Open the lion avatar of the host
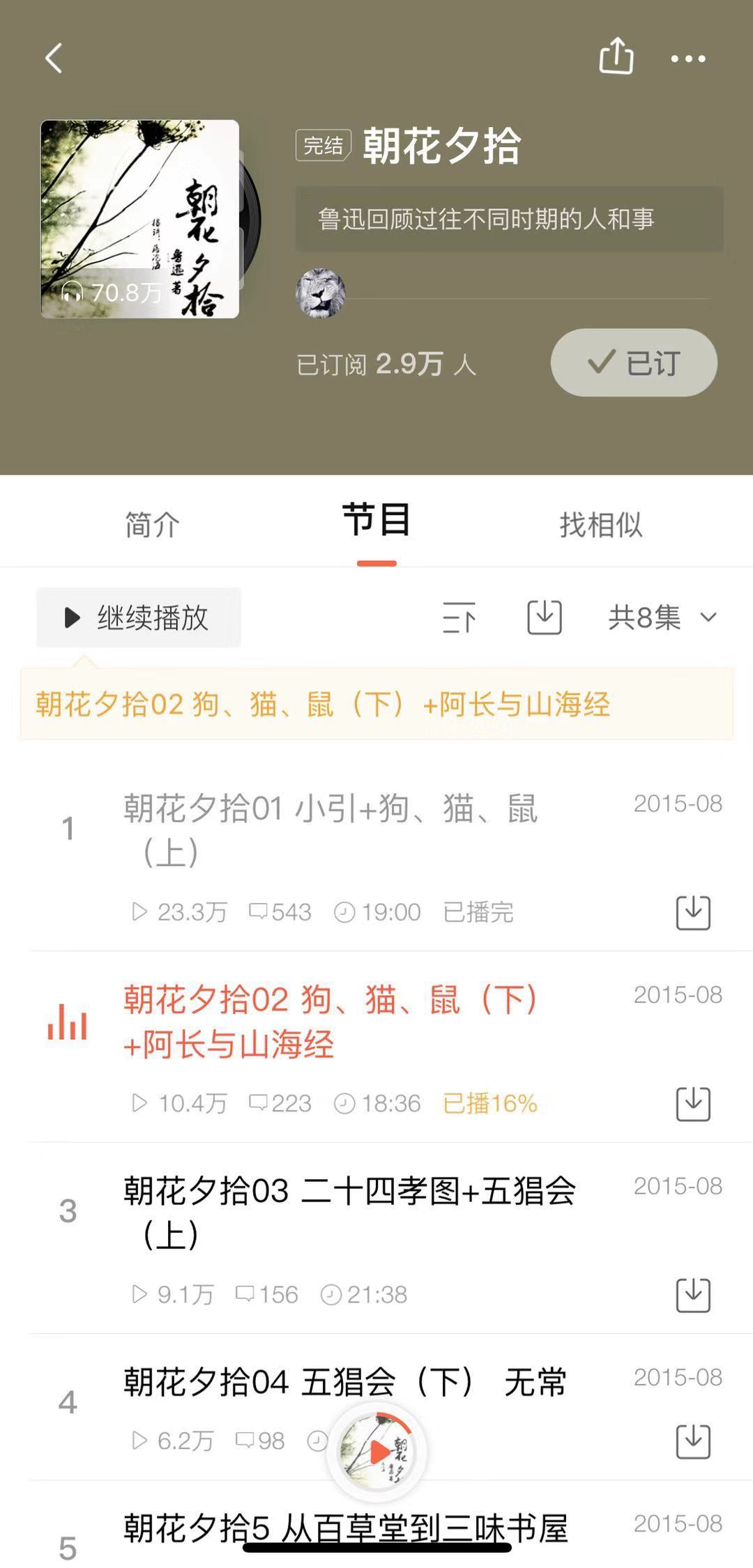The width and height of the screenshot is (753, 1568). (320, 293)
